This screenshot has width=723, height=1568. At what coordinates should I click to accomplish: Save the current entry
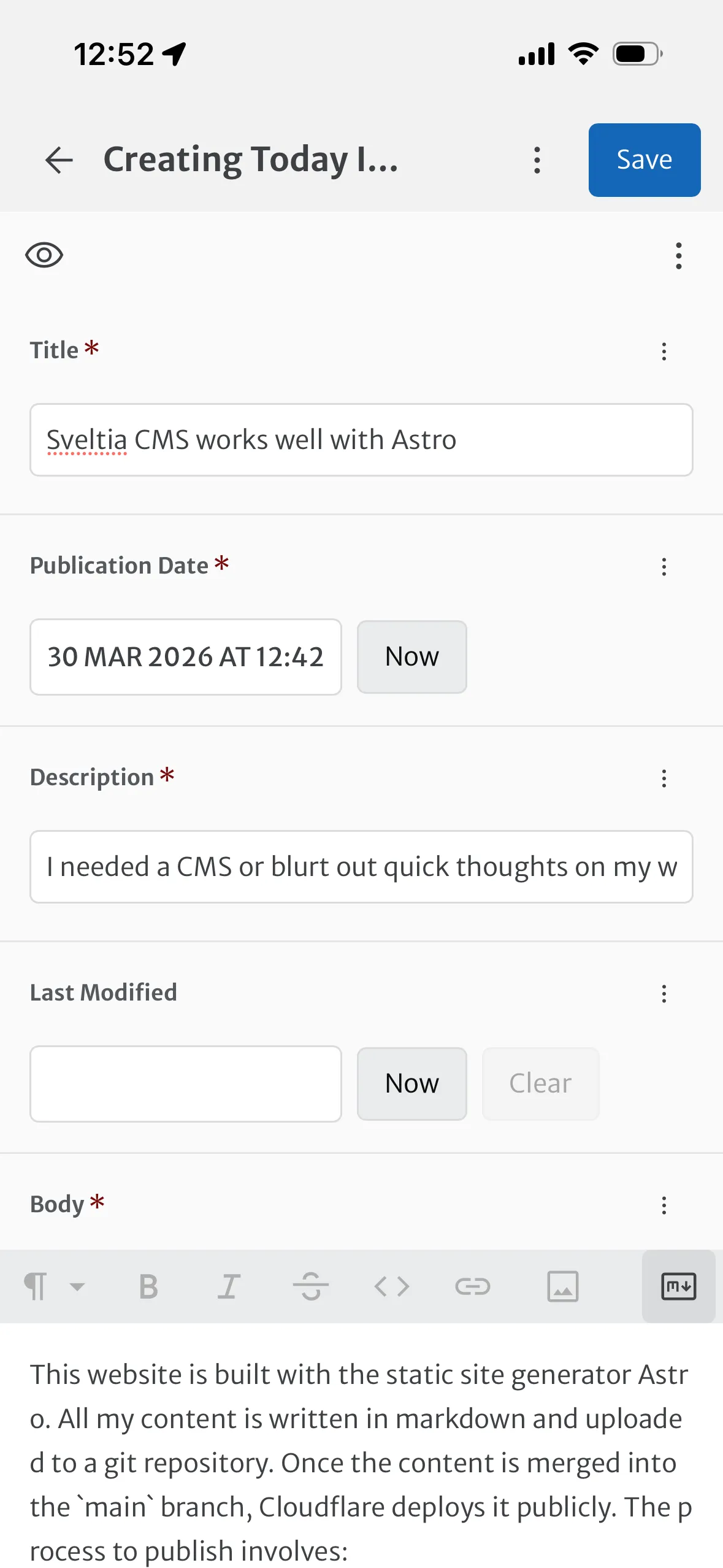pos(644,159)
